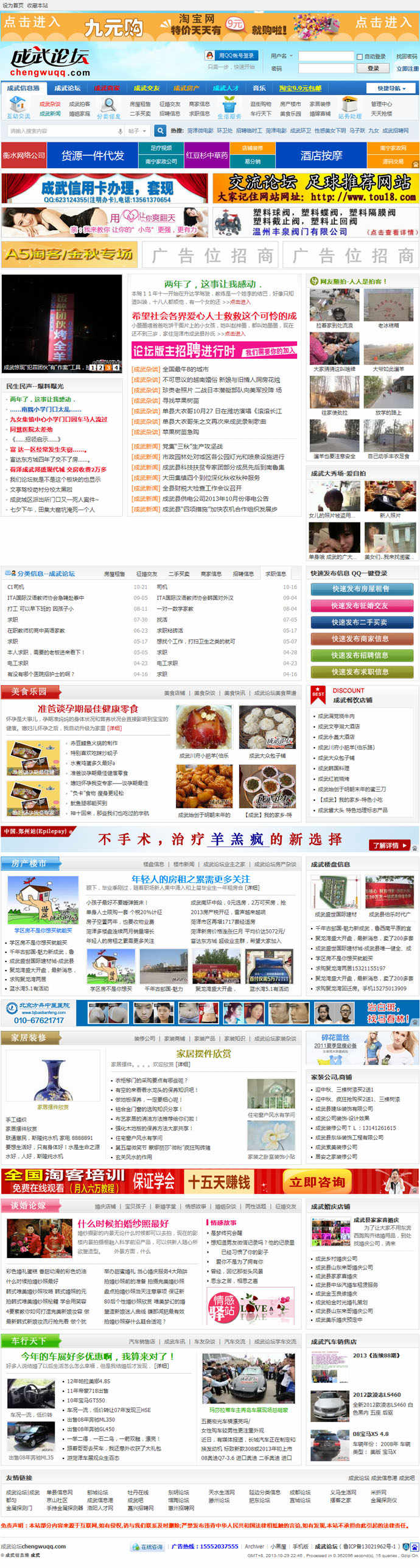The image size is (420, 1568).
Task: Open the 成武信用卡办理 banner ad
Action: click(104, 189)
